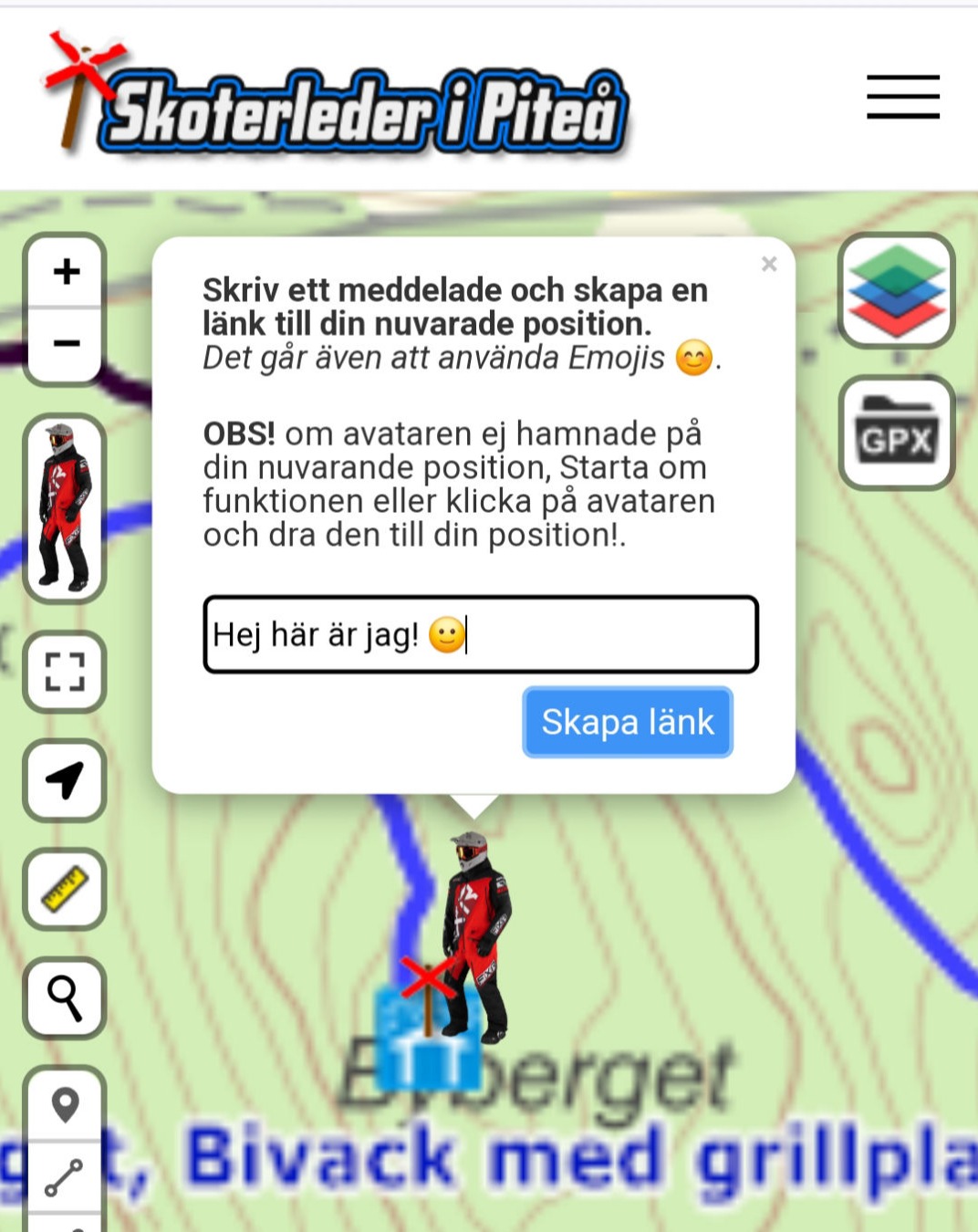Tap the snowmobiler avatar button in the sidebar

64,507
